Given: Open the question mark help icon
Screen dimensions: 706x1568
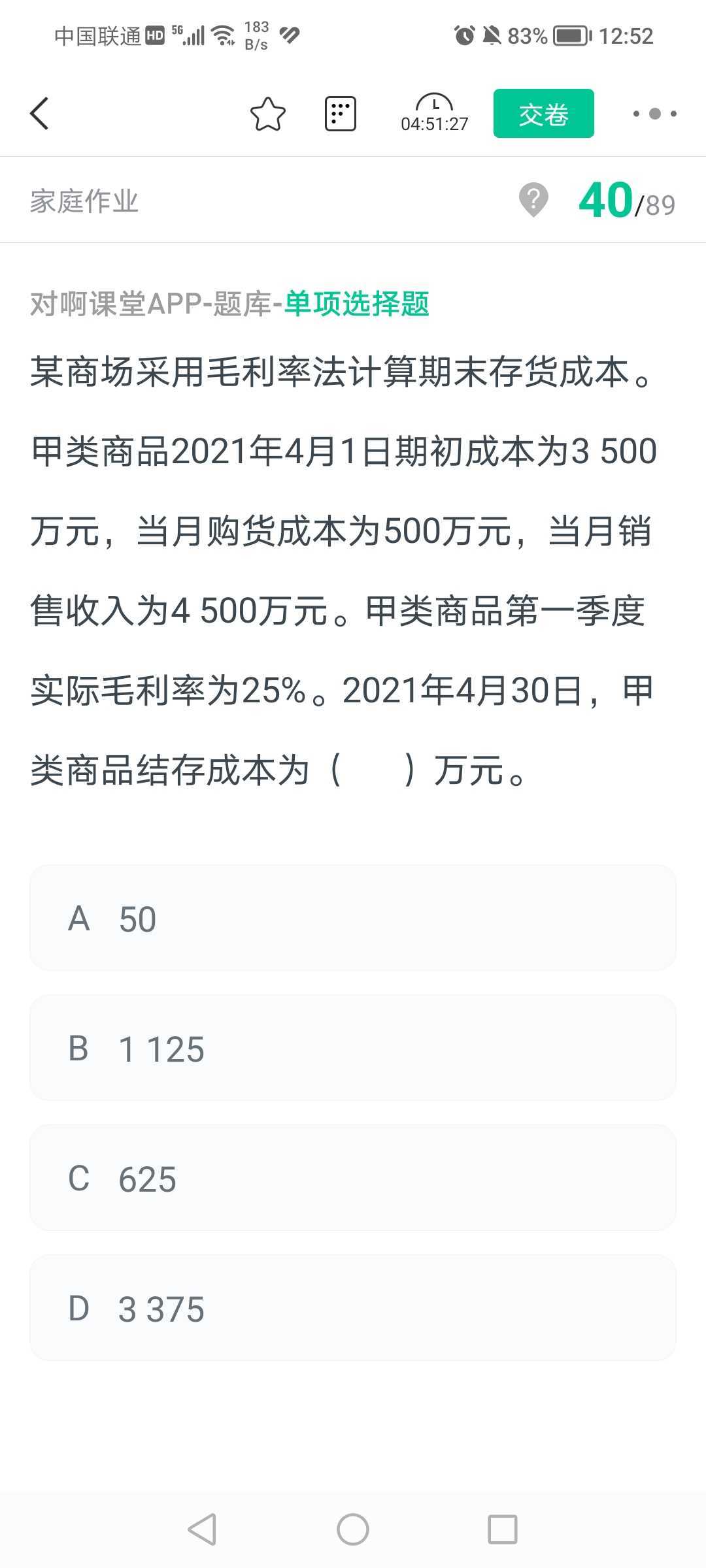Looking at the screenshot, I should [533, 199].
